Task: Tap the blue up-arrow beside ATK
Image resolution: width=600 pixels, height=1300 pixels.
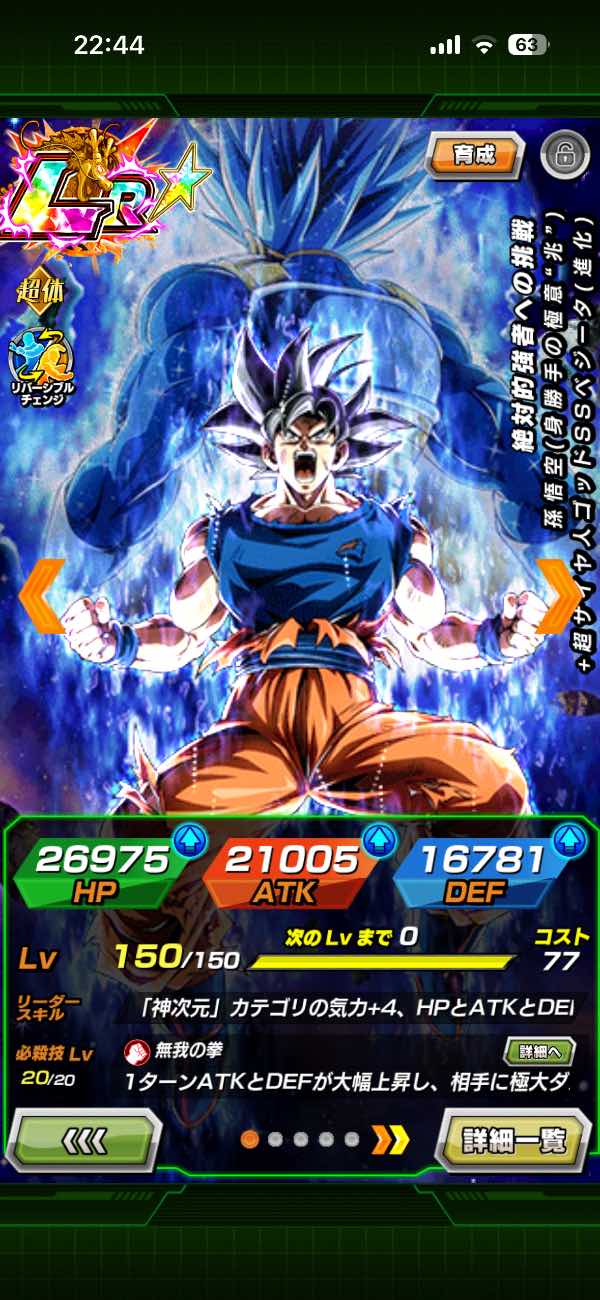Action: [x=378, y=841]
